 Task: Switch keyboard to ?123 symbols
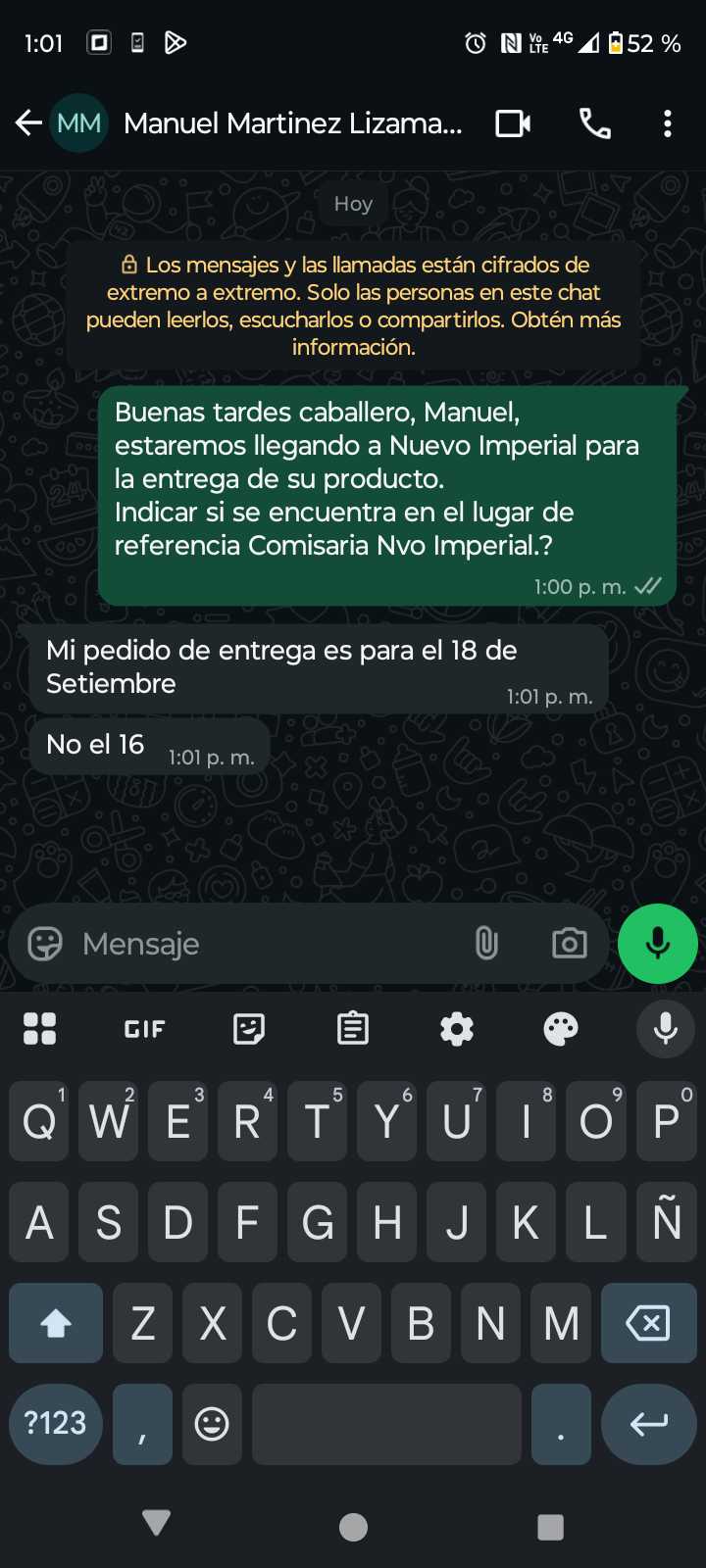[55, 1424]
